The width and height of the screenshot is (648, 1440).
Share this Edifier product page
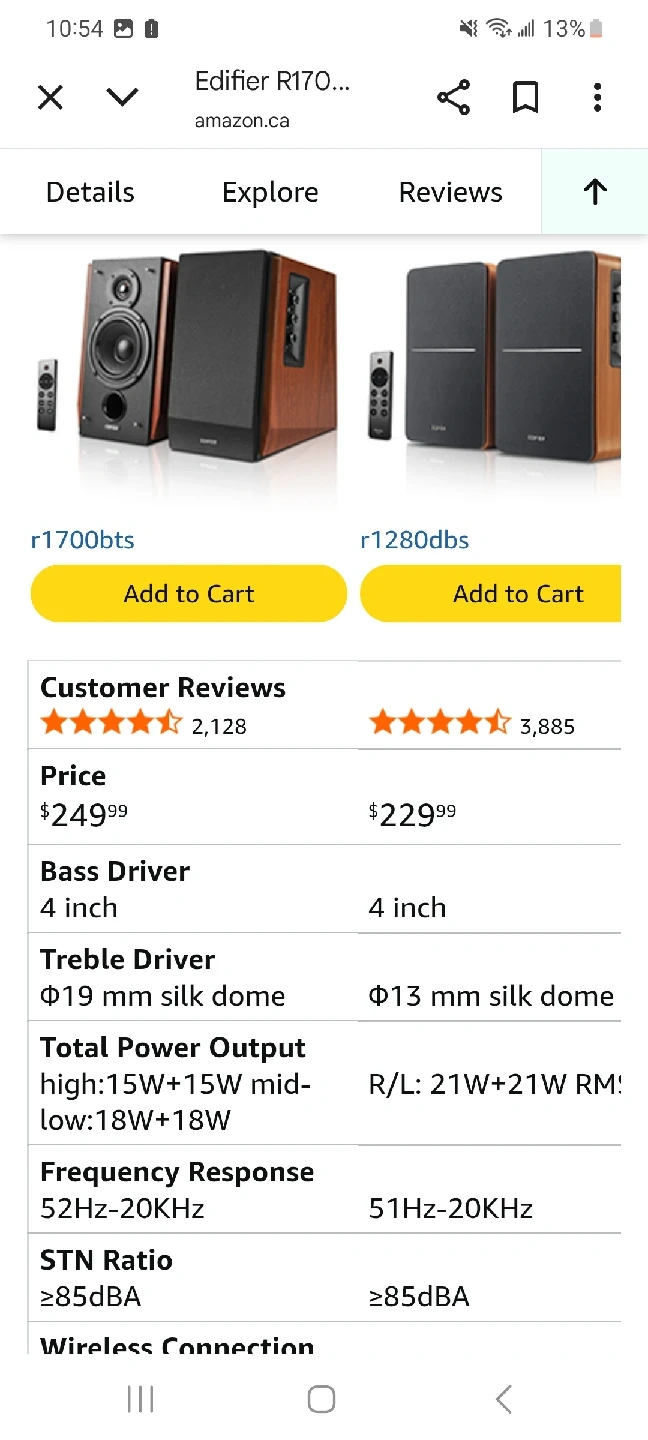pyautogui.click(x=453, y=97)
